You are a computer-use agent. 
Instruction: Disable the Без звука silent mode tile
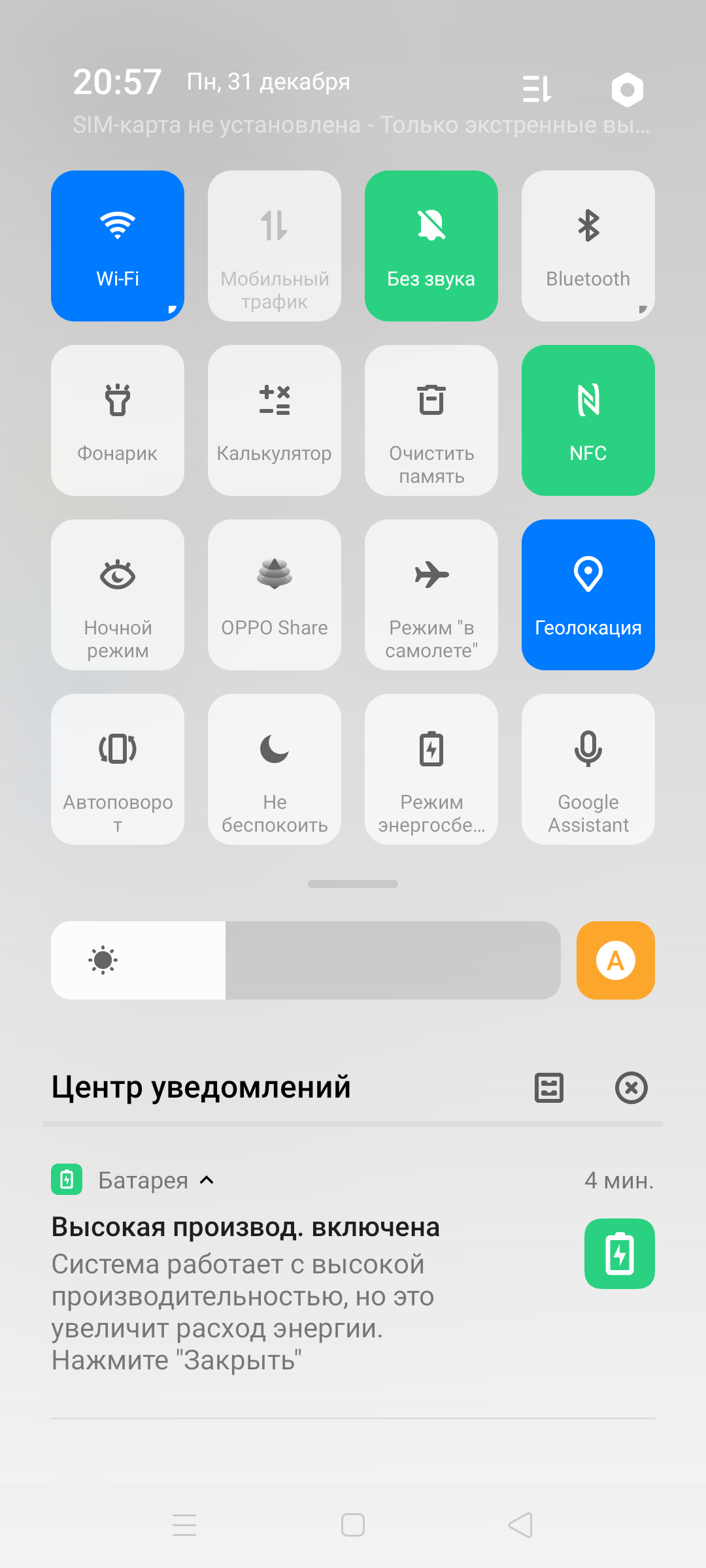click(431, 246)
